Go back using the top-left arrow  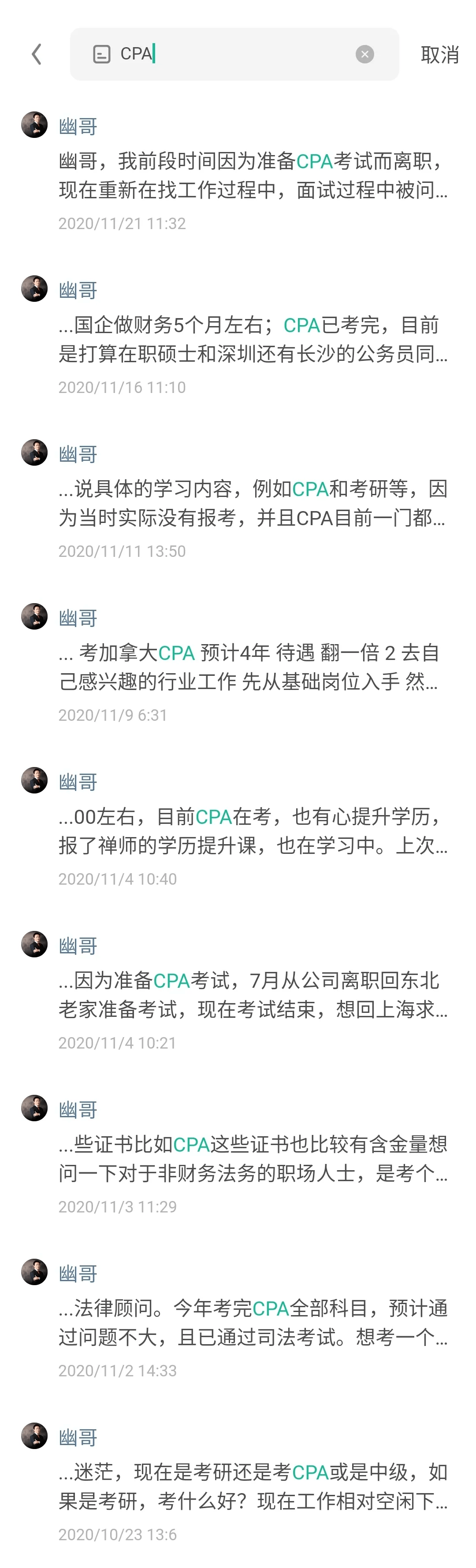37,54
